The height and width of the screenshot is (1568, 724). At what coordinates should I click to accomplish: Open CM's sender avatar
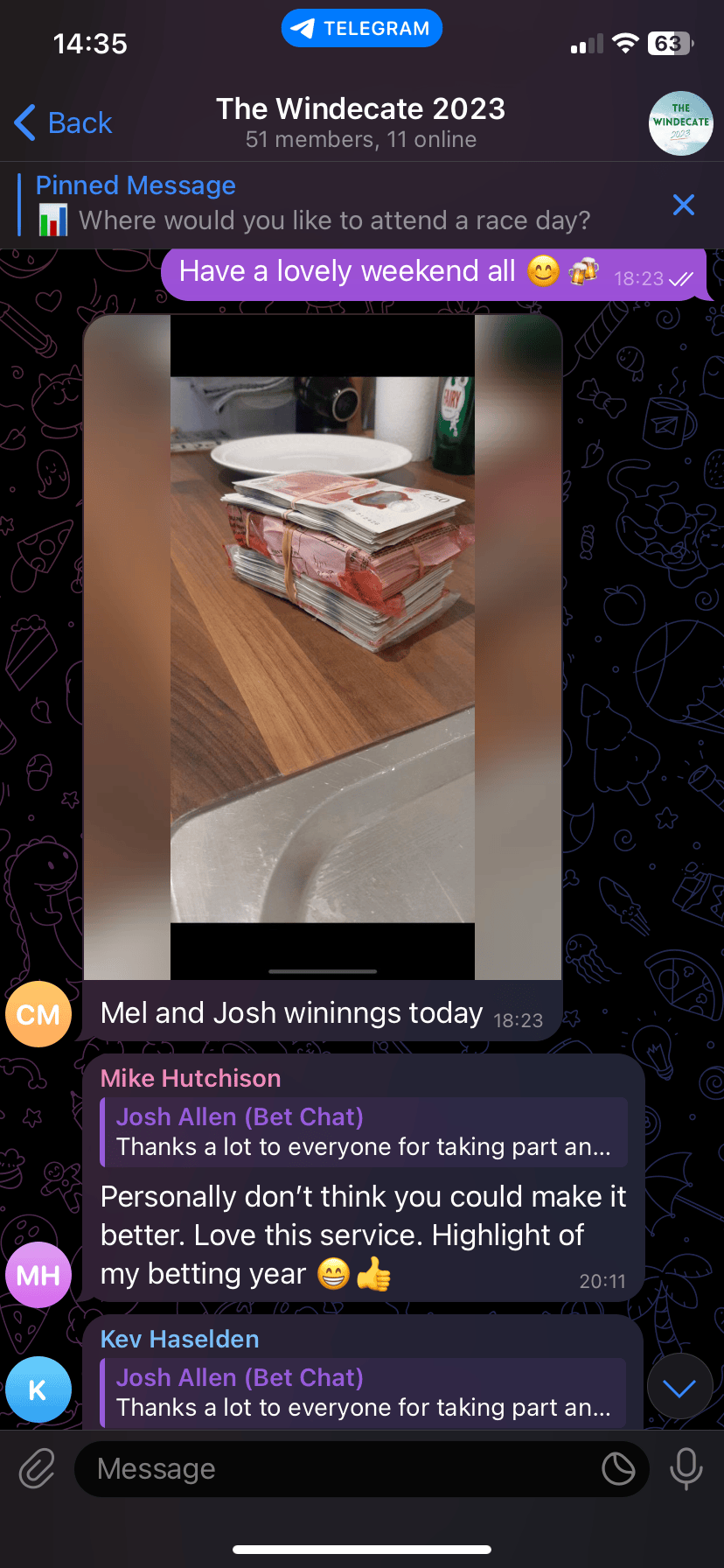[38, 1014]
